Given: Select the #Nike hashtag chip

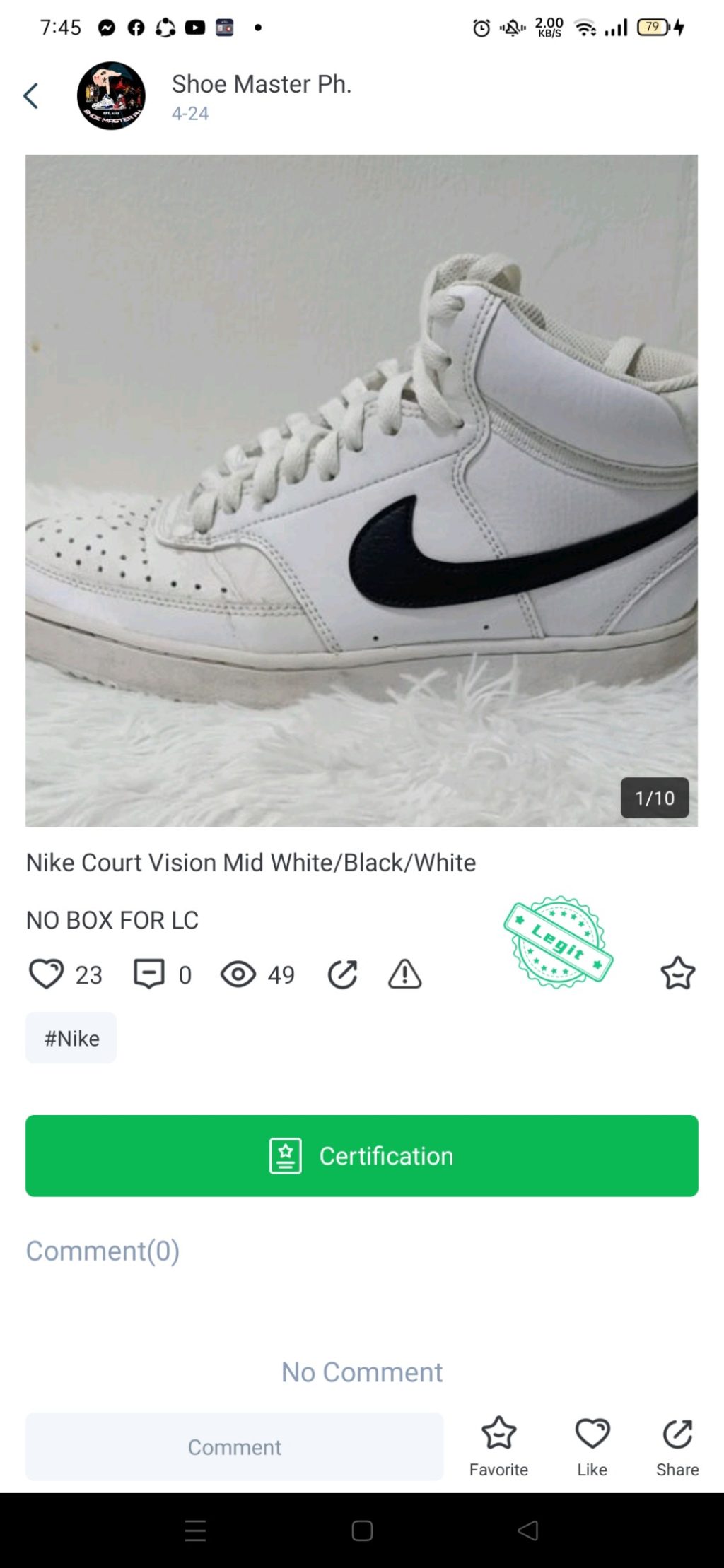Looking at the screenshot, I should tap(71, 1037).
